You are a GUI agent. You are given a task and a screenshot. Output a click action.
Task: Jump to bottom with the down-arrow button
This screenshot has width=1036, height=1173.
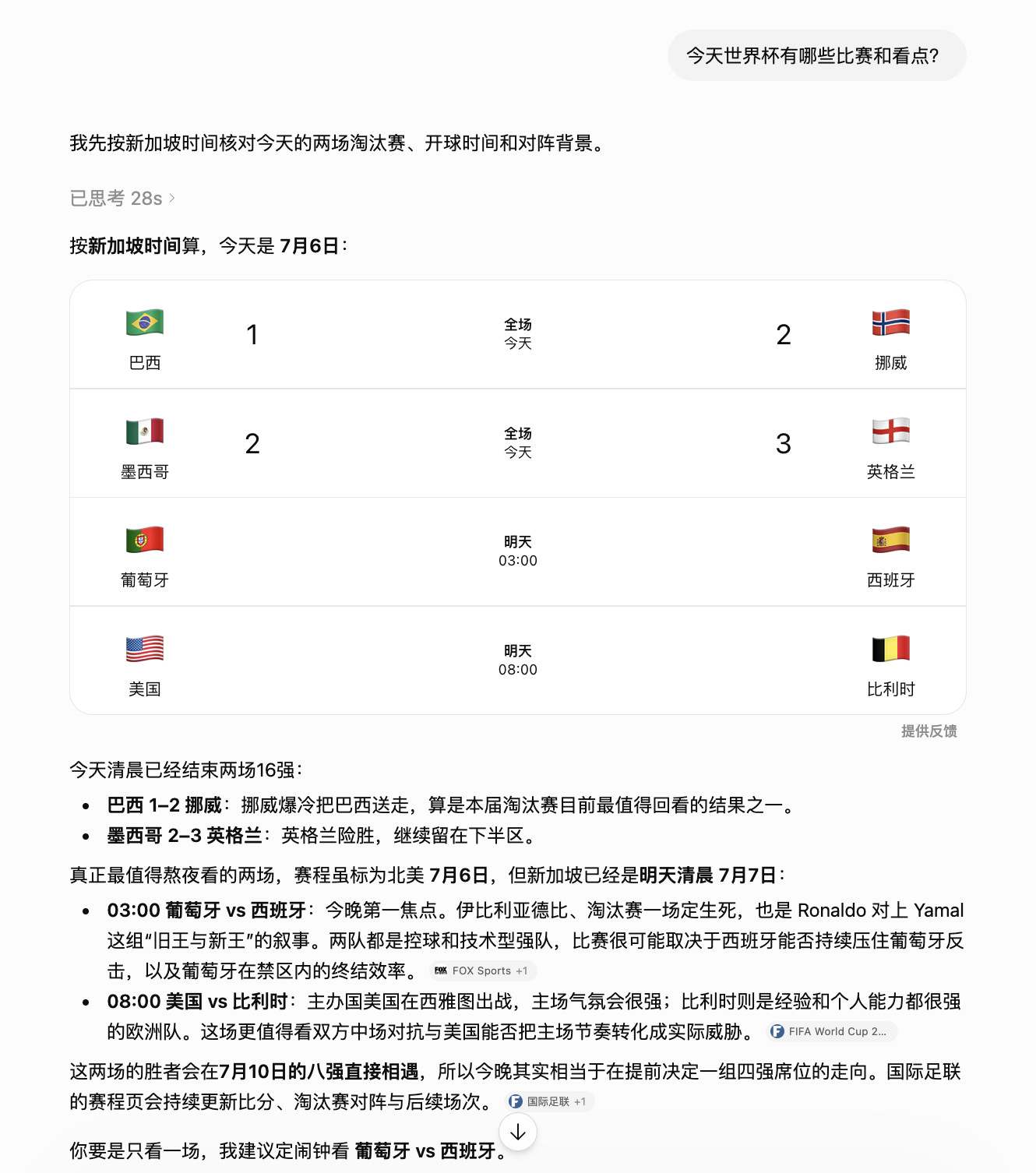click(x=518, y=1132)
